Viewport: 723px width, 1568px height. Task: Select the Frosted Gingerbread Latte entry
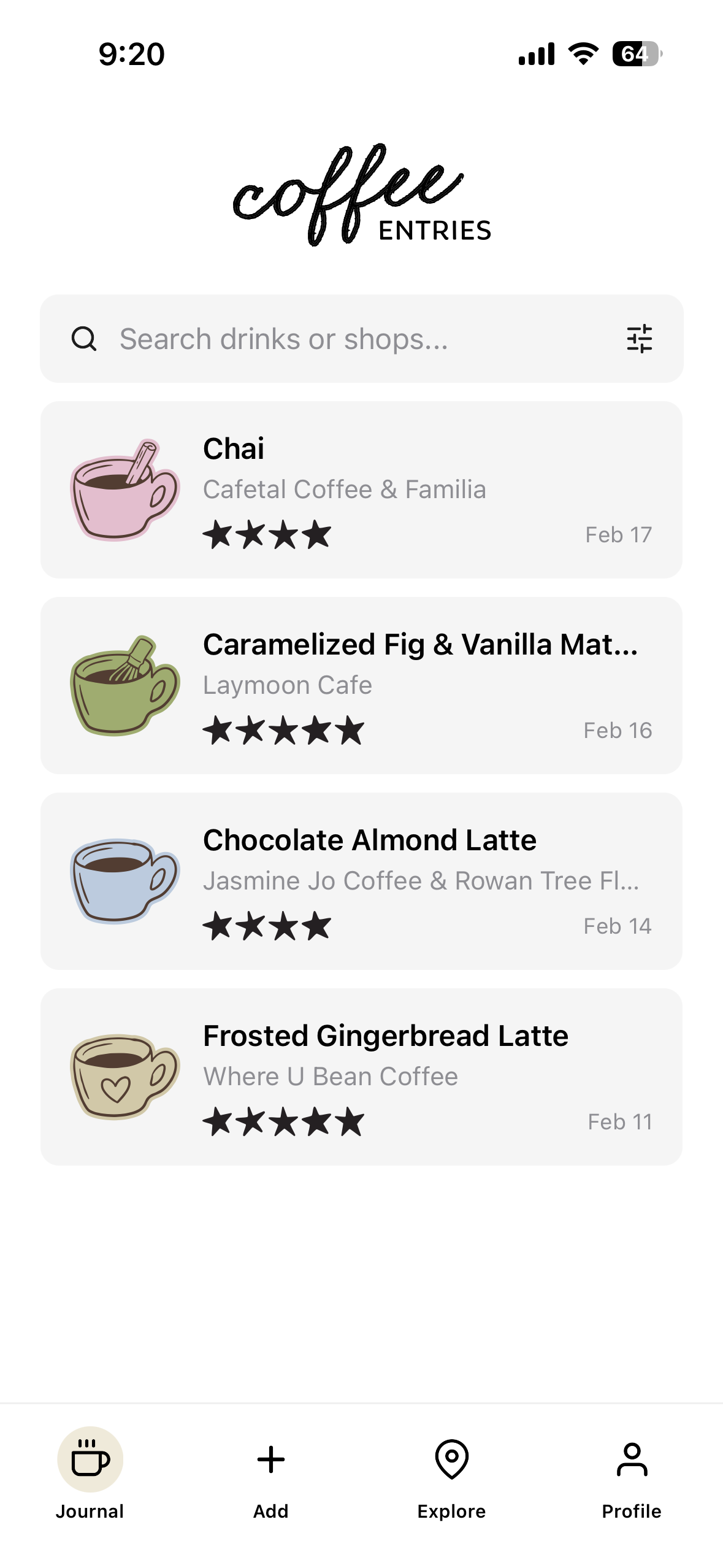(361, 1077)
